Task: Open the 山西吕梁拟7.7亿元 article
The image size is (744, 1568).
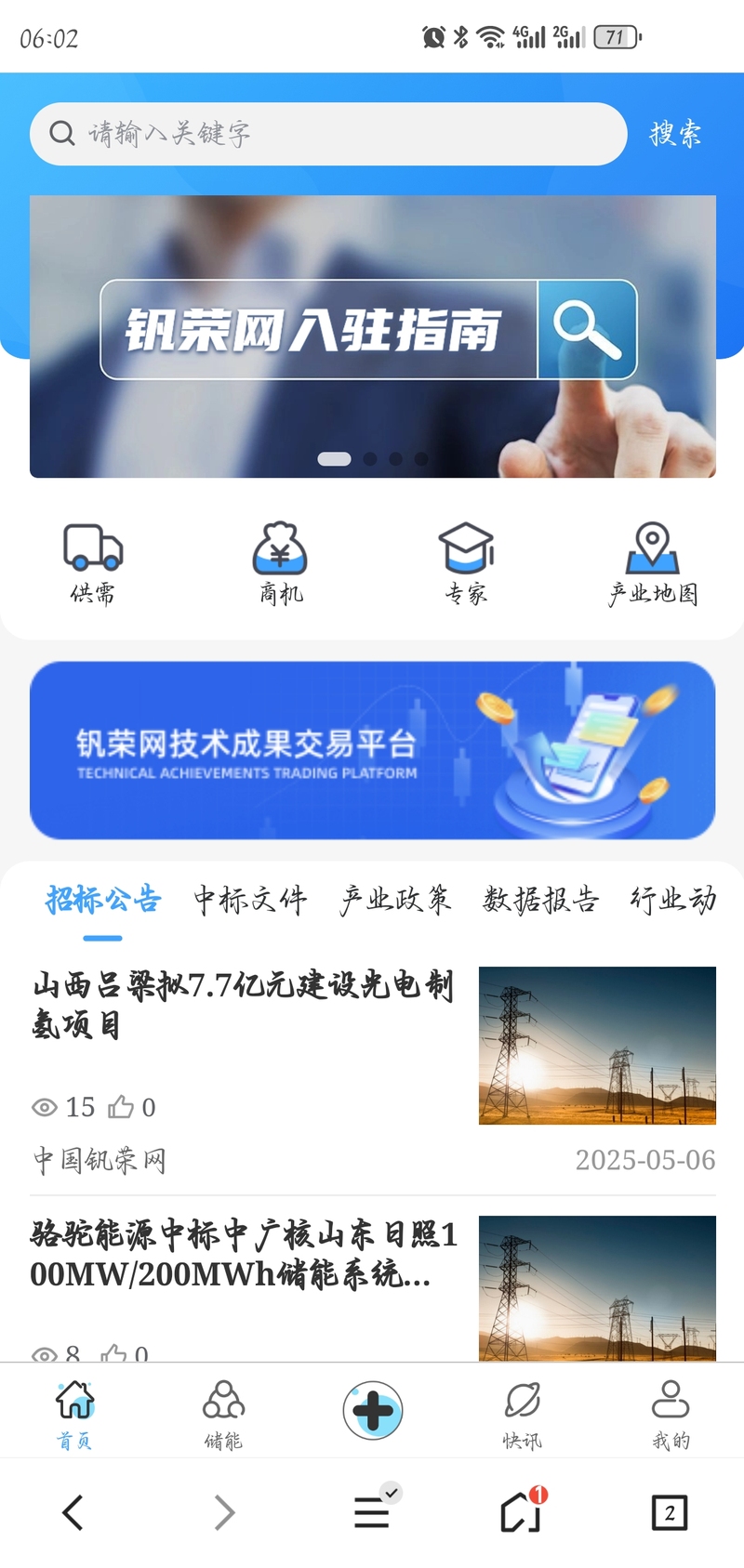Action: (244, 1005)
